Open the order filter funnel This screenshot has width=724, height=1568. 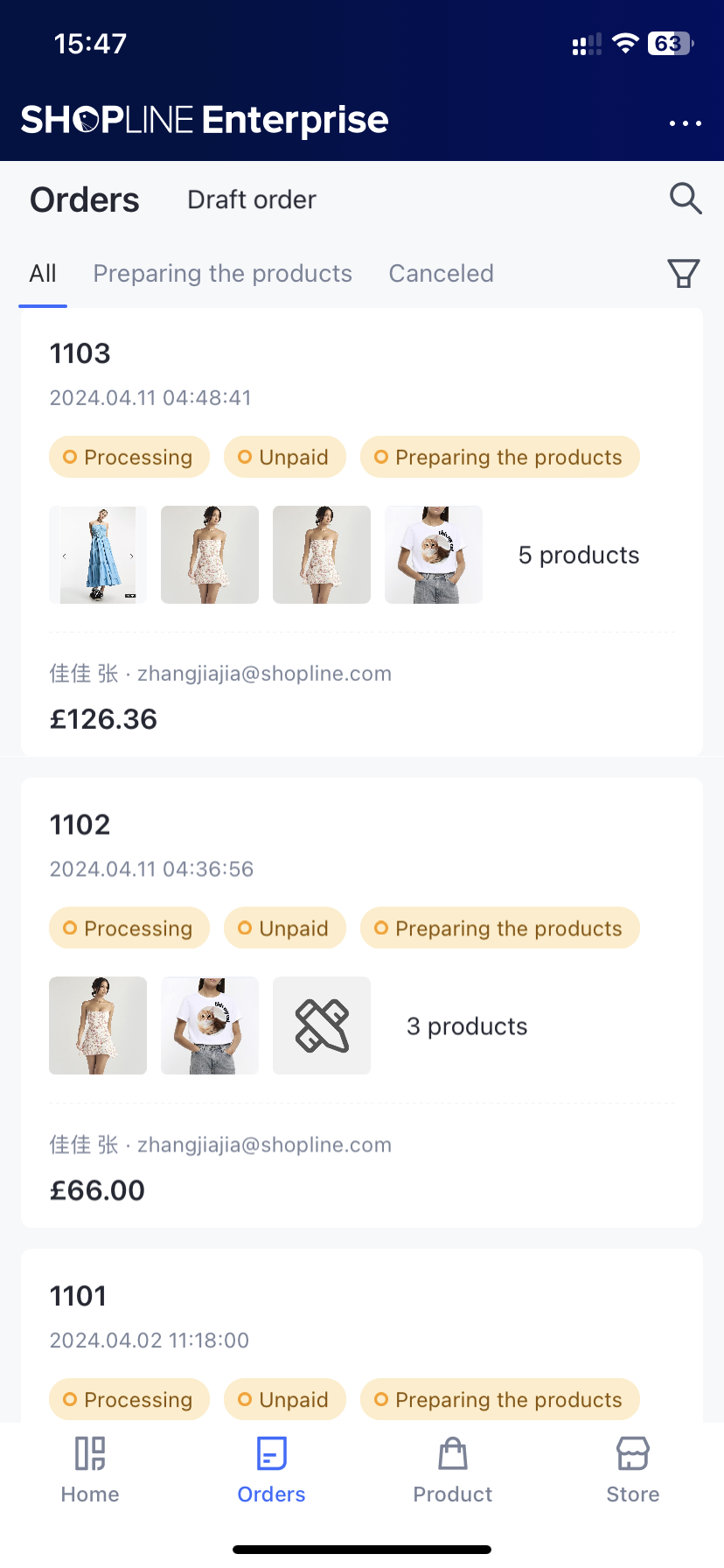684,273
